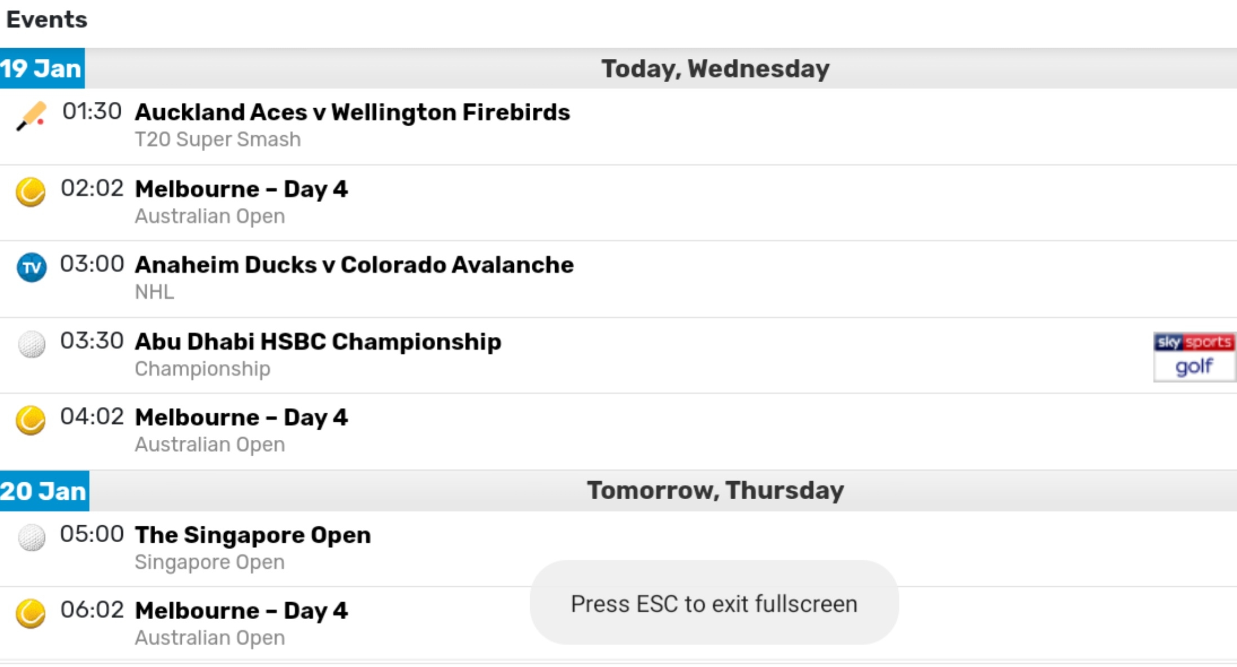
Task: Select the Abu Dhabi HSBC Championship event
Action: point(318,342)
